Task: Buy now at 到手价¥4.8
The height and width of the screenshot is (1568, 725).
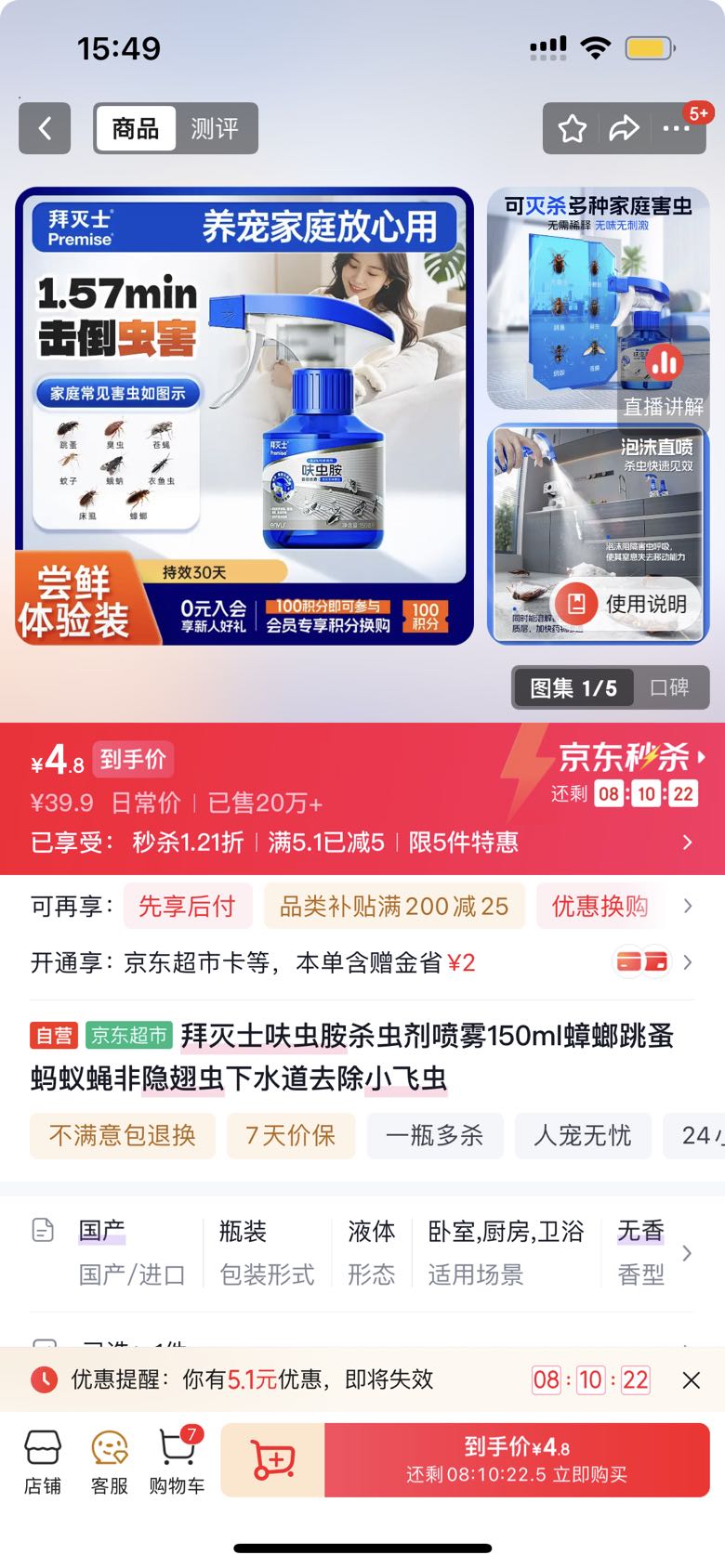Action: tap(517, 1460)
